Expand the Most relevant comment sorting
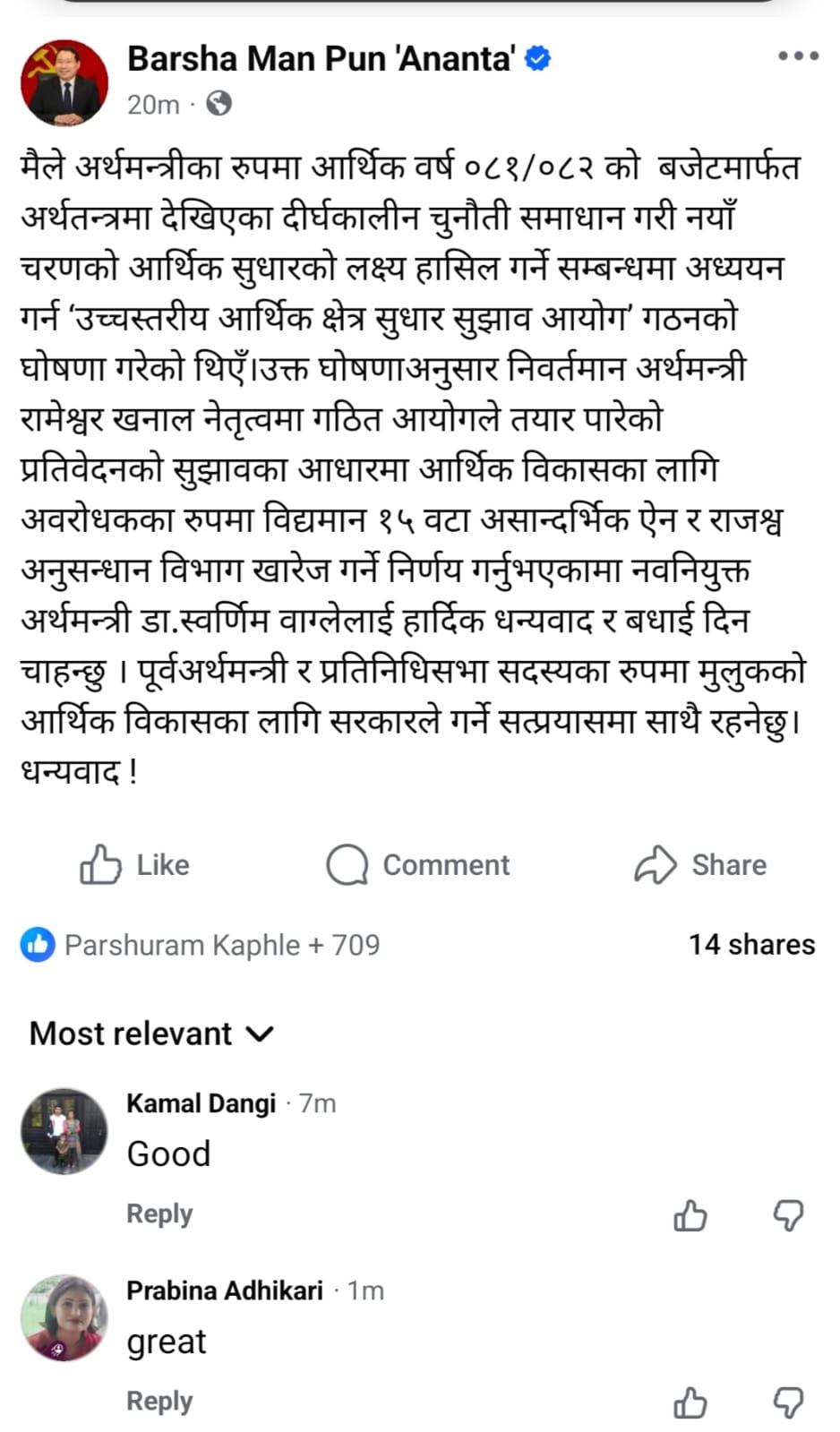840x1432 pixels. (x=151, y=1033)
